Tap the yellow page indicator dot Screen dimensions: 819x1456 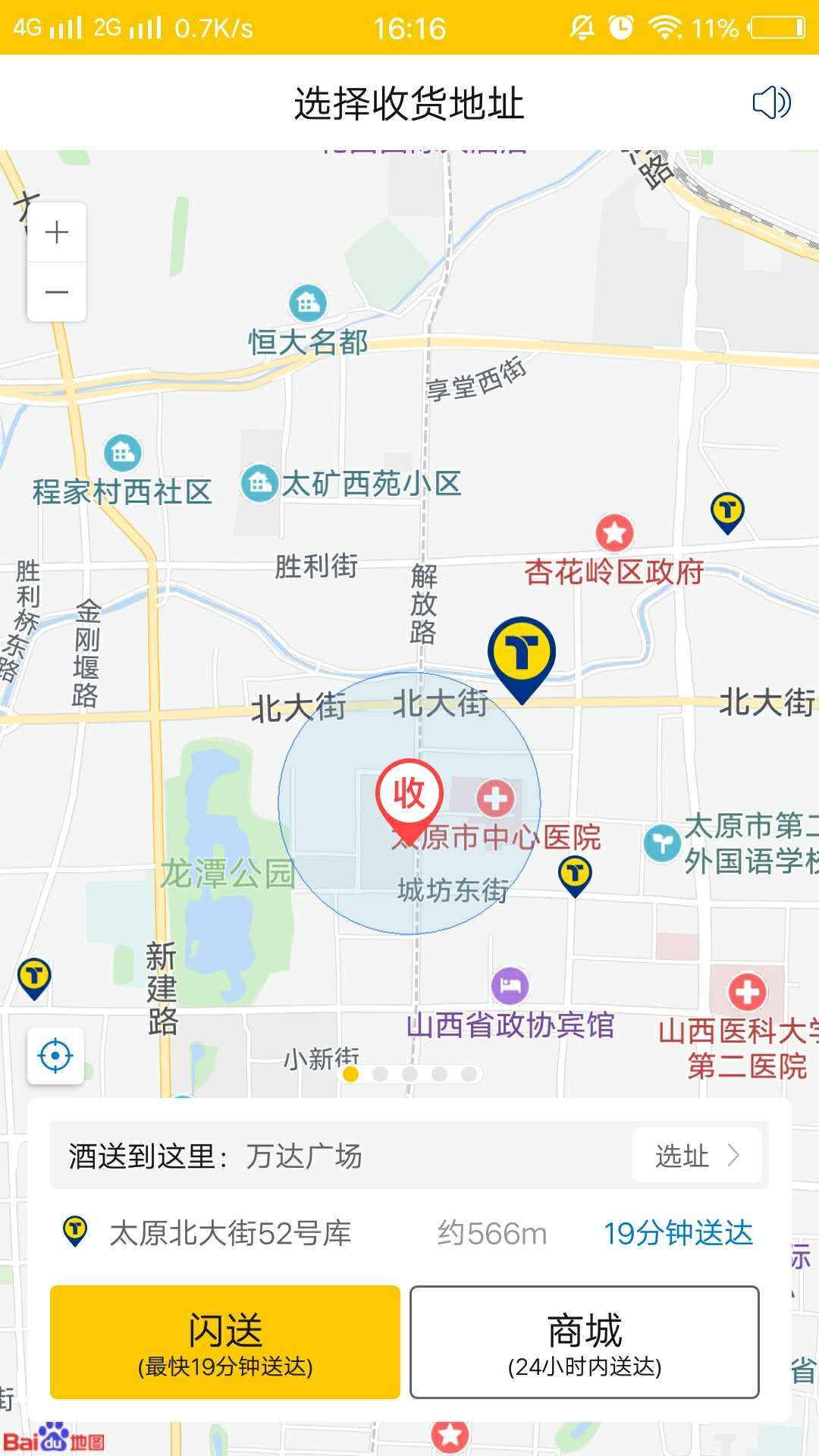(x=352, y=1074)
